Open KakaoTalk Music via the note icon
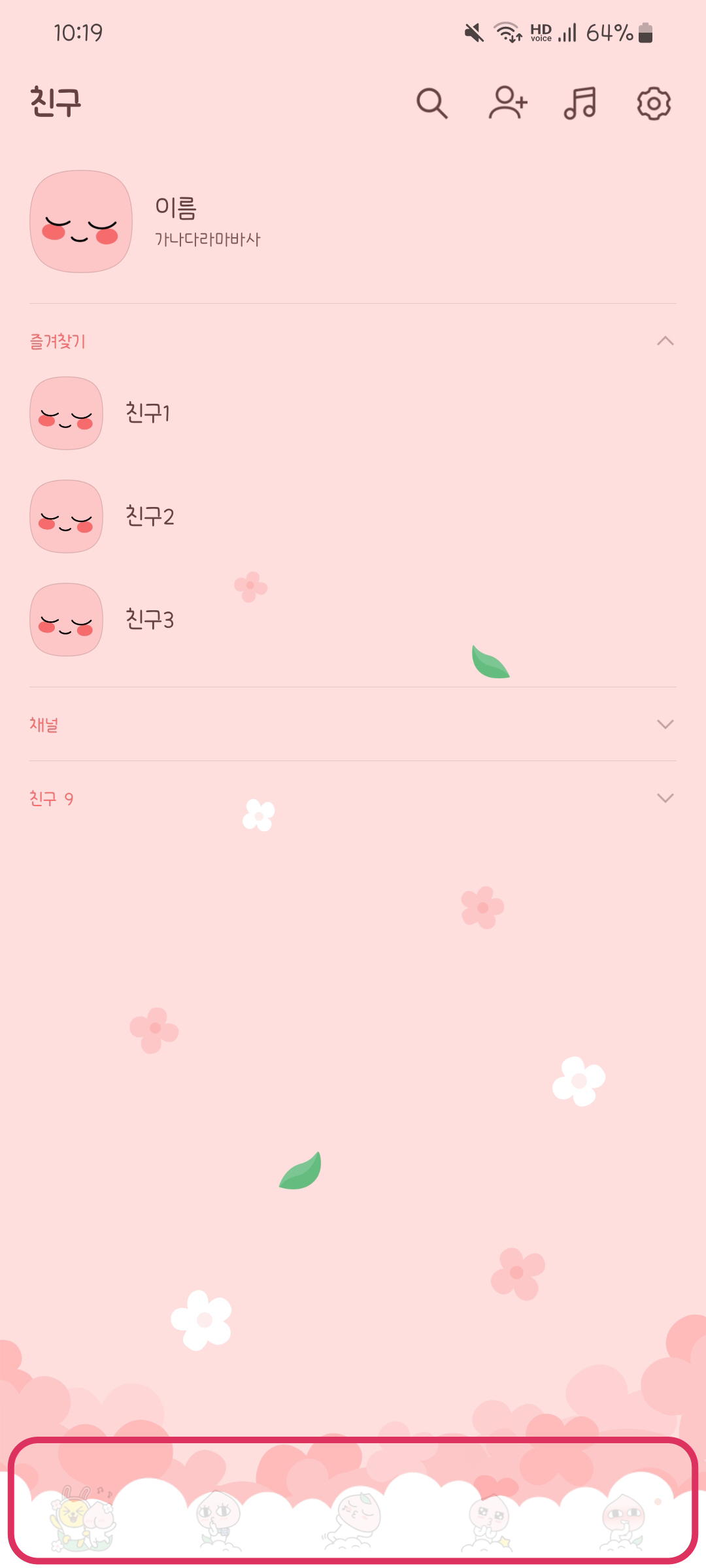The image size is (706, 1568). pyautogui.click(x=580, y=103)
